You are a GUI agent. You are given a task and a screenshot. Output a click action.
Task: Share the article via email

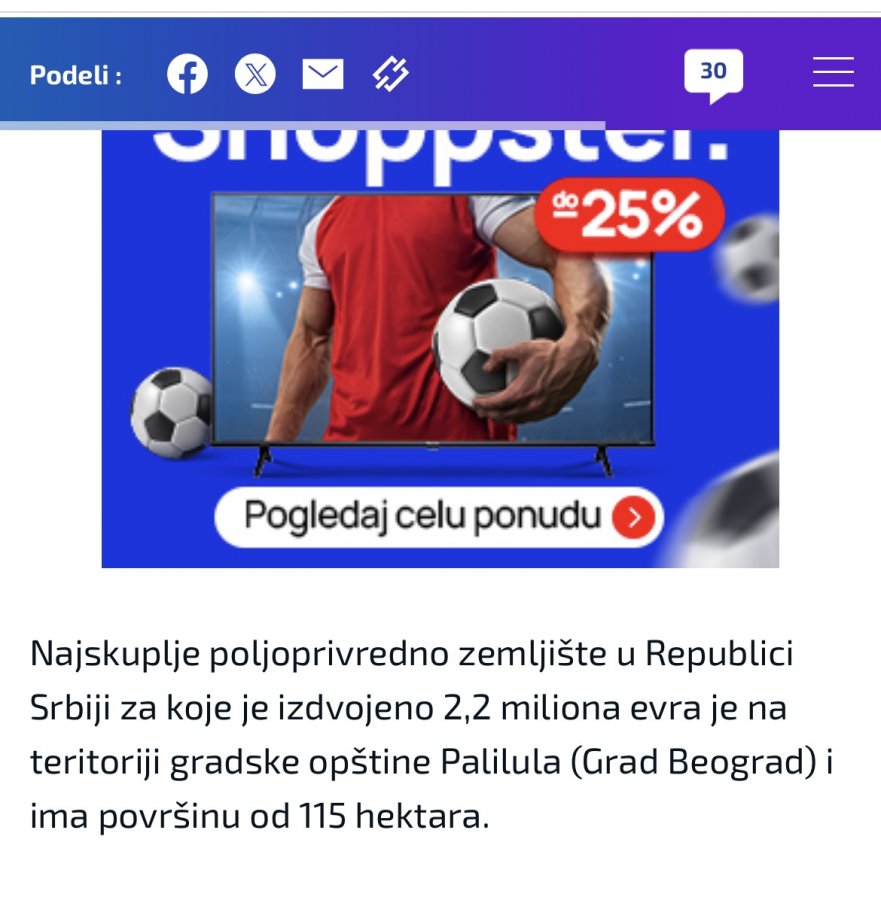point(323,74)
